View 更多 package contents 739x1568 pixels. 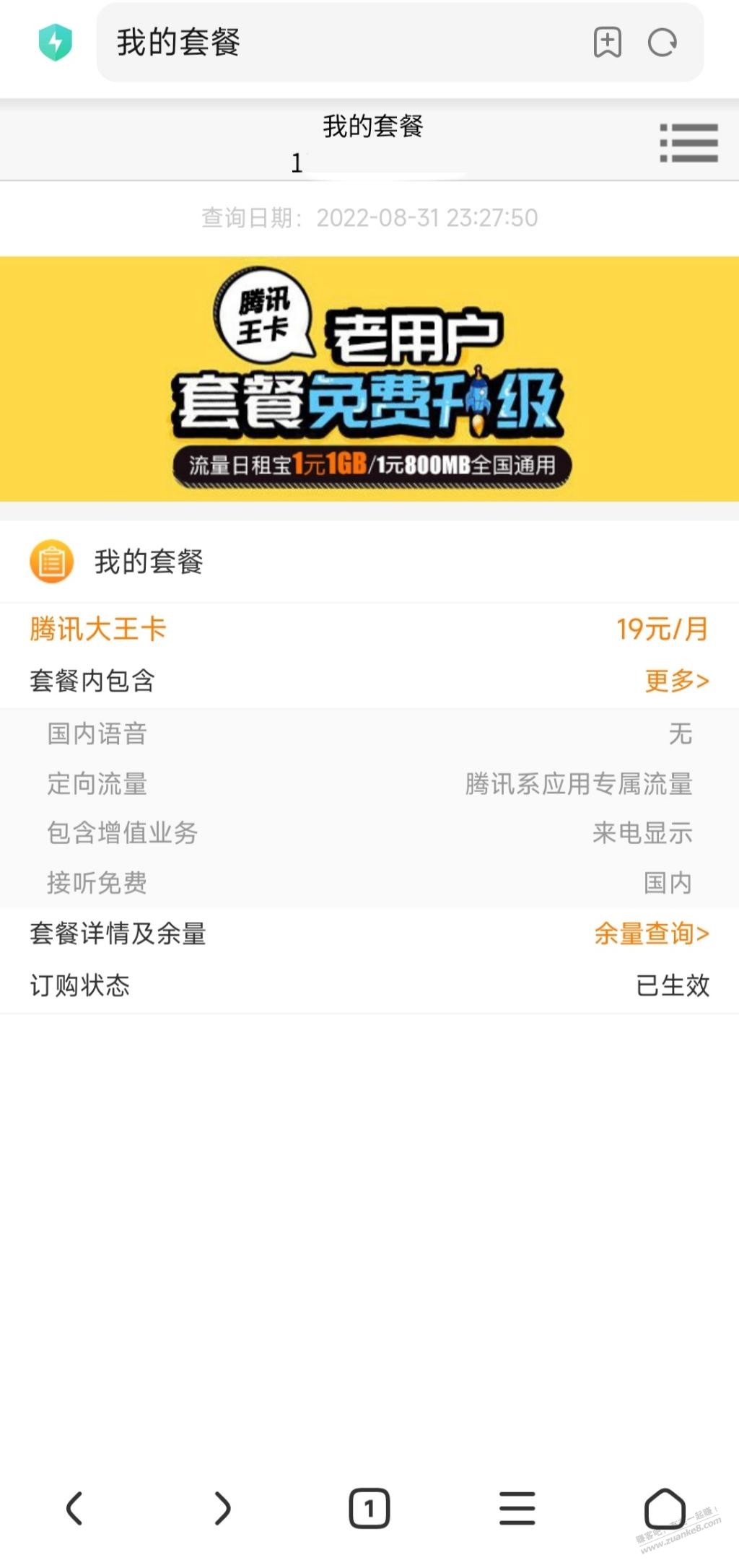click(x=676, y=680)
